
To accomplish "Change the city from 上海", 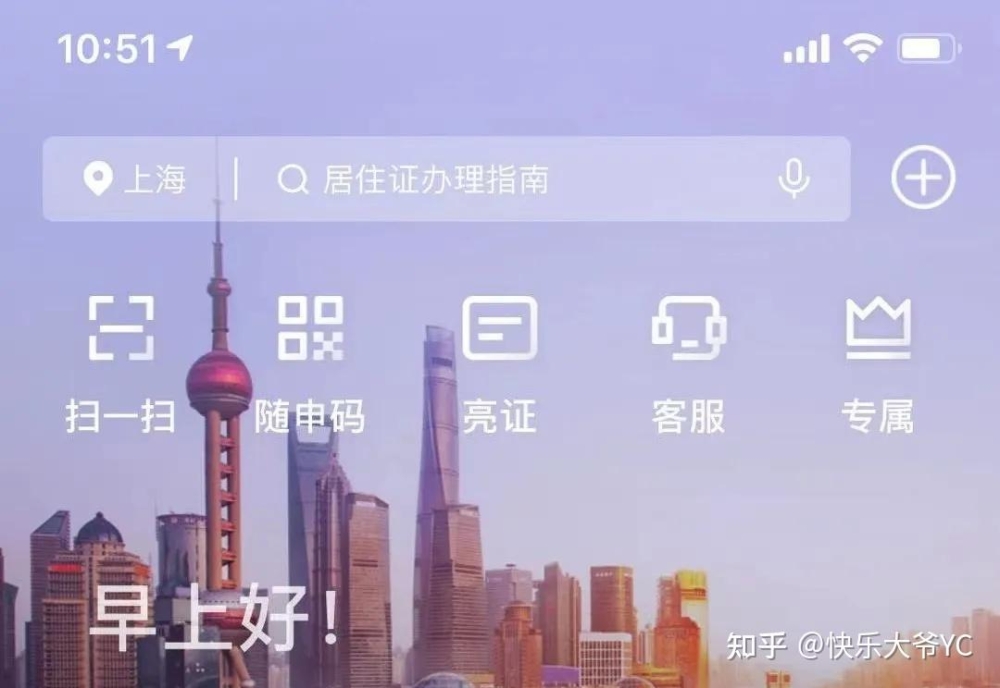I will 136,180.
